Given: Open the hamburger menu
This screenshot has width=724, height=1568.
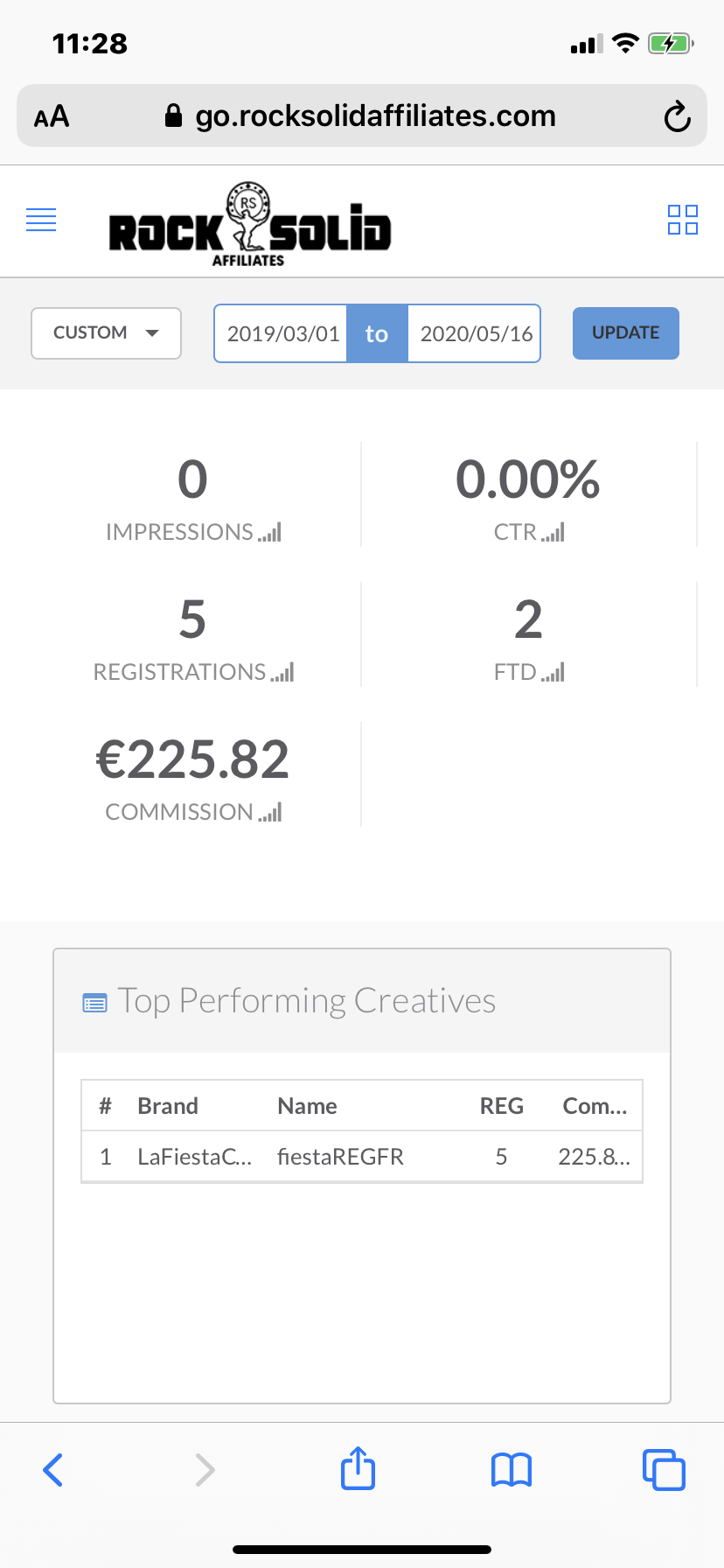Looking at the screenshot, I should (41, 220).
